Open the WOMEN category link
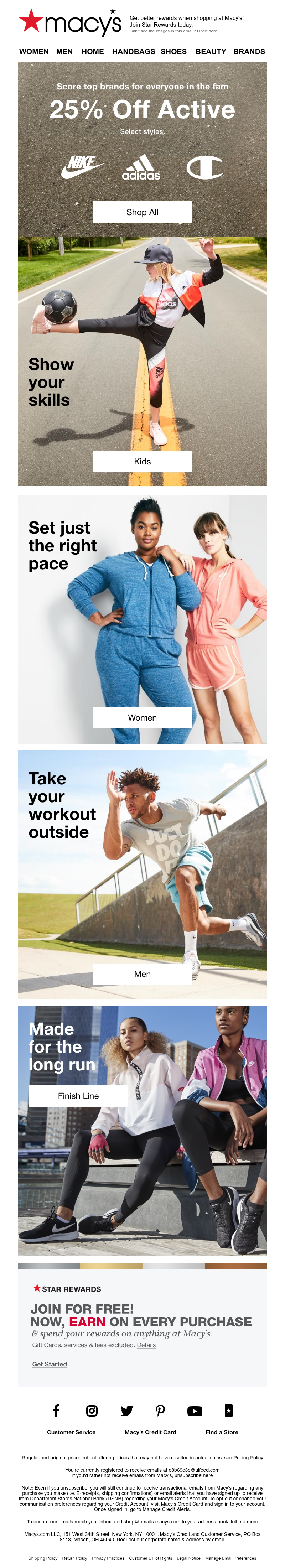The image size is (285, 1568). 33,52
